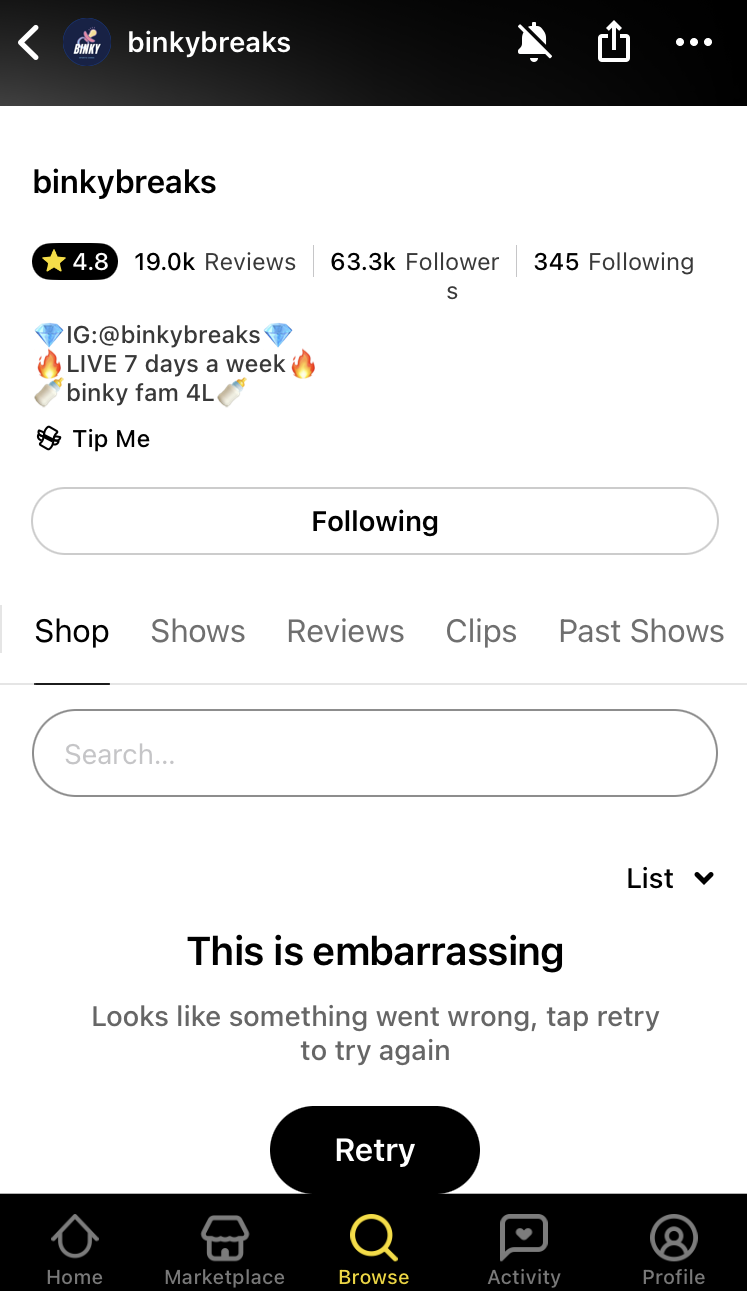
Task: View the 345 Following list
Action: pos(614,262)
